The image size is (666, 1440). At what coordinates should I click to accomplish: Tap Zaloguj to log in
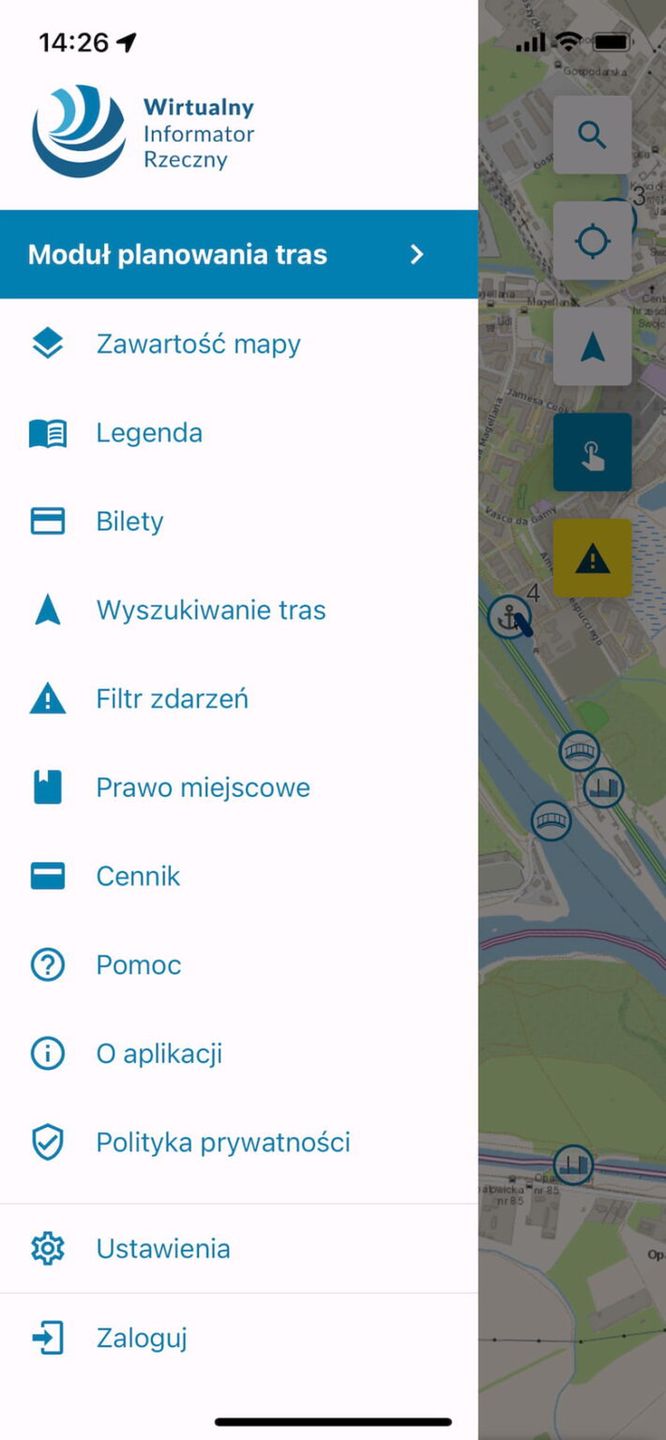141,1338
